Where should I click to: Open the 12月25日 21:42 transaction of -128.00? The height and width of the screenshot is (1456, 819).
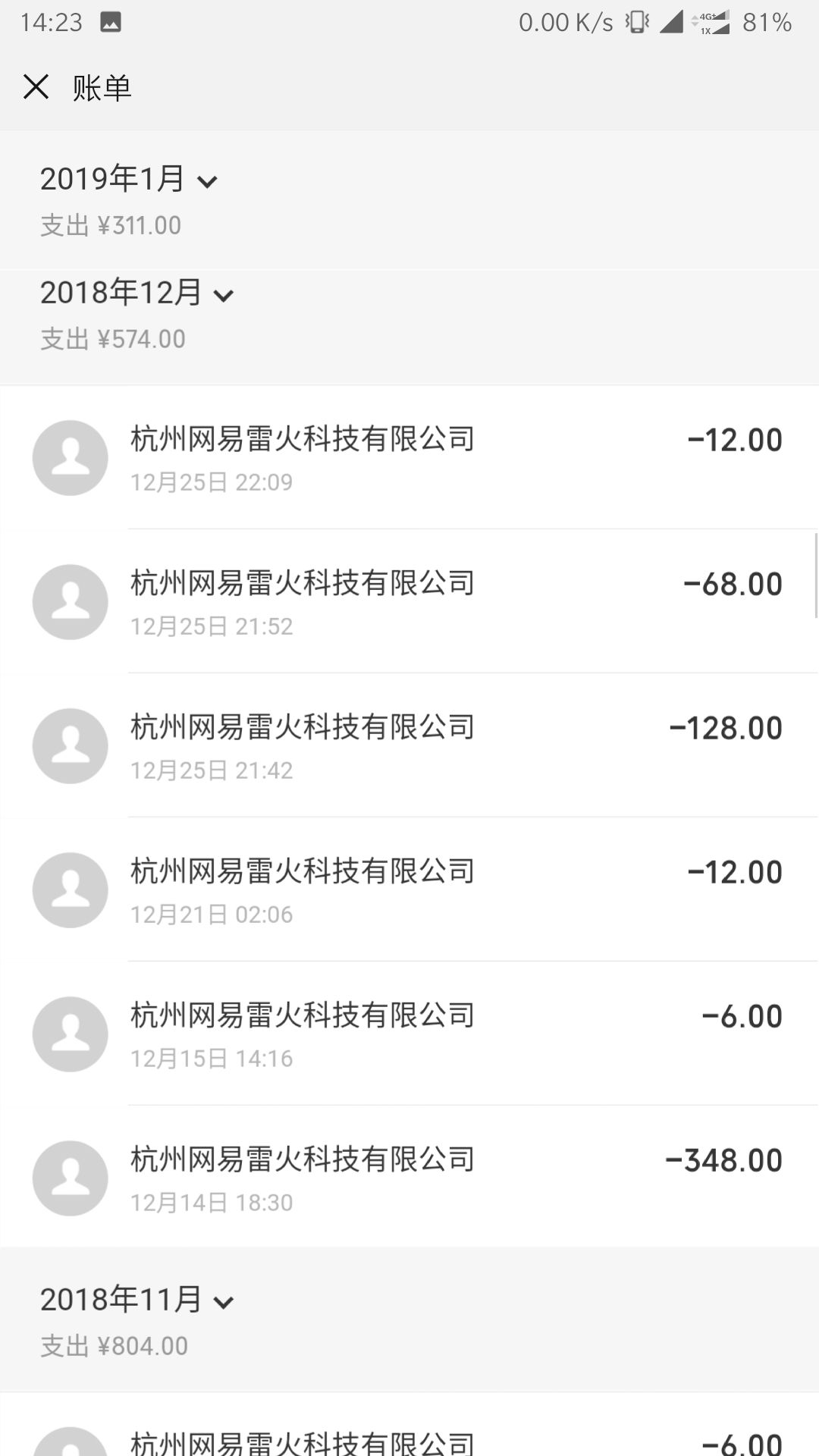point(409,745)
